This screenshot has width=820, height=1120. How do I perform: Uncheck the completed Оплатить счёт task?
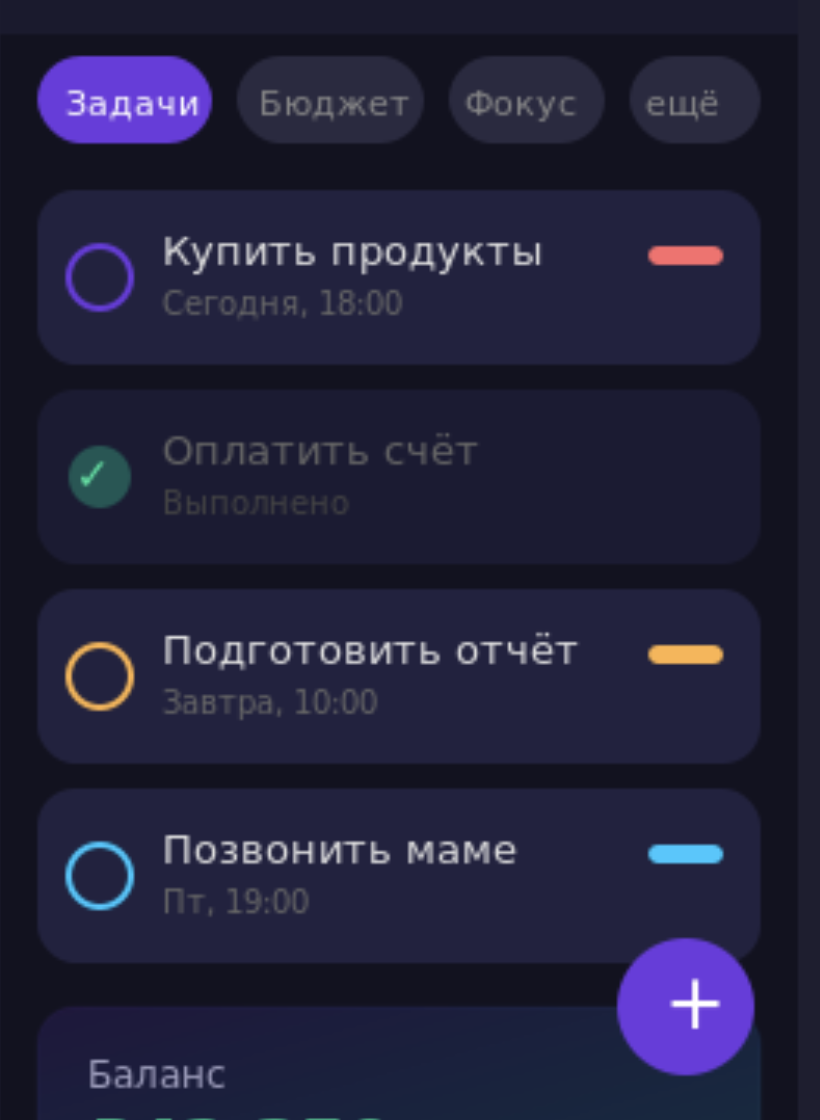100,477
